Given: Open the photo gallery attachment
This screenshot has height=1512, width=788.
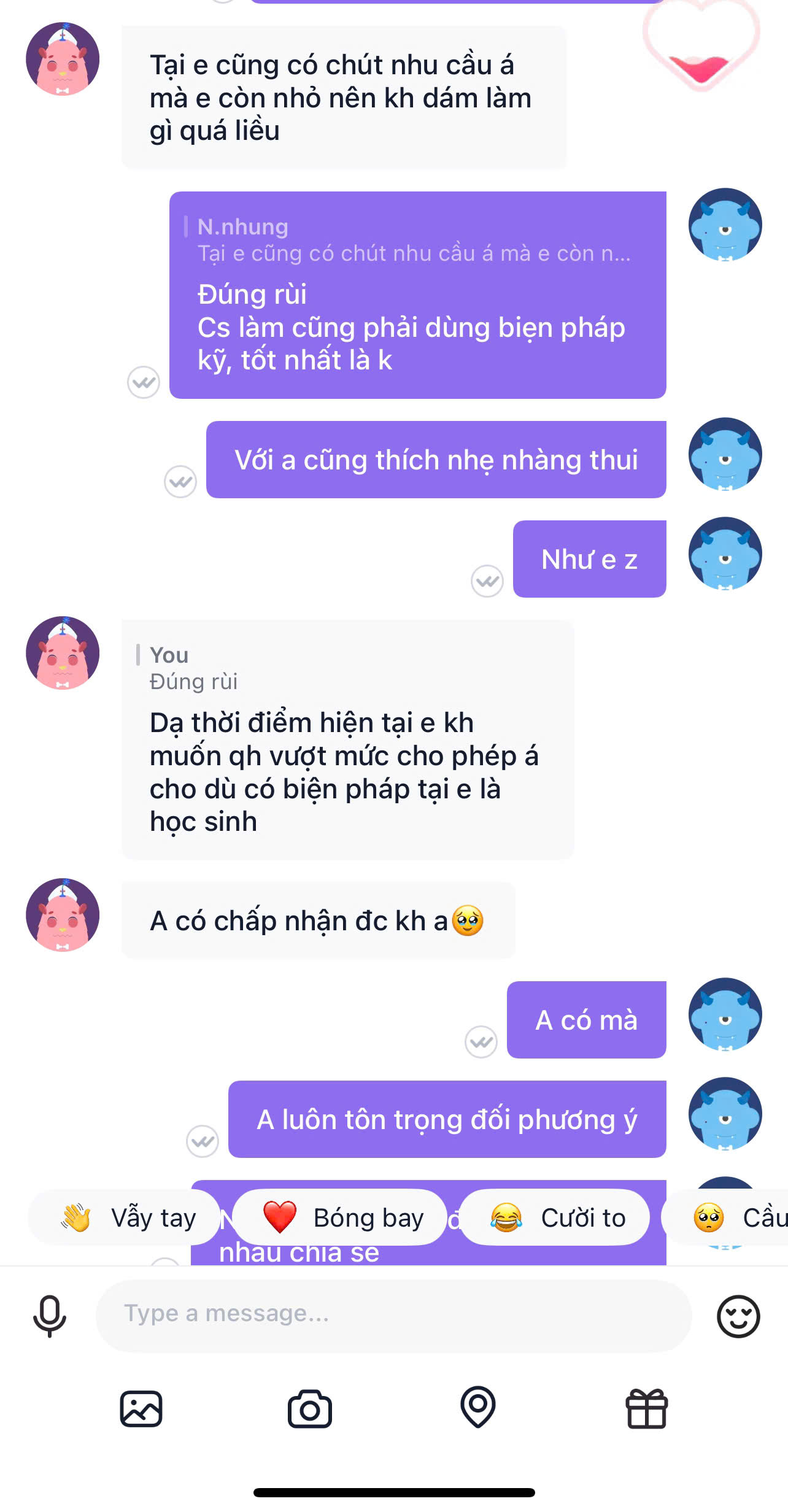Looking at the screenshot, I should [141, 1409].
